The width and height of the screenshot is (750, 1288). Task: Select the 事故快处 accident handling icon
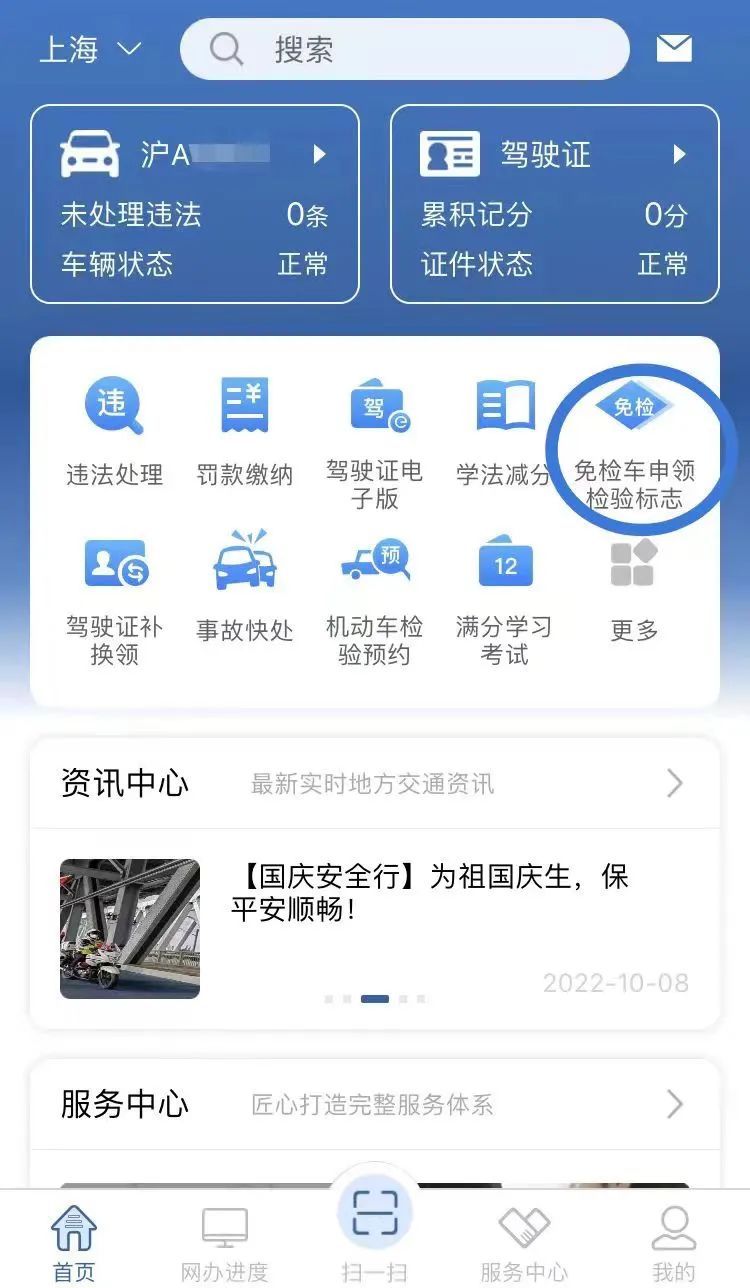[243, 583]
